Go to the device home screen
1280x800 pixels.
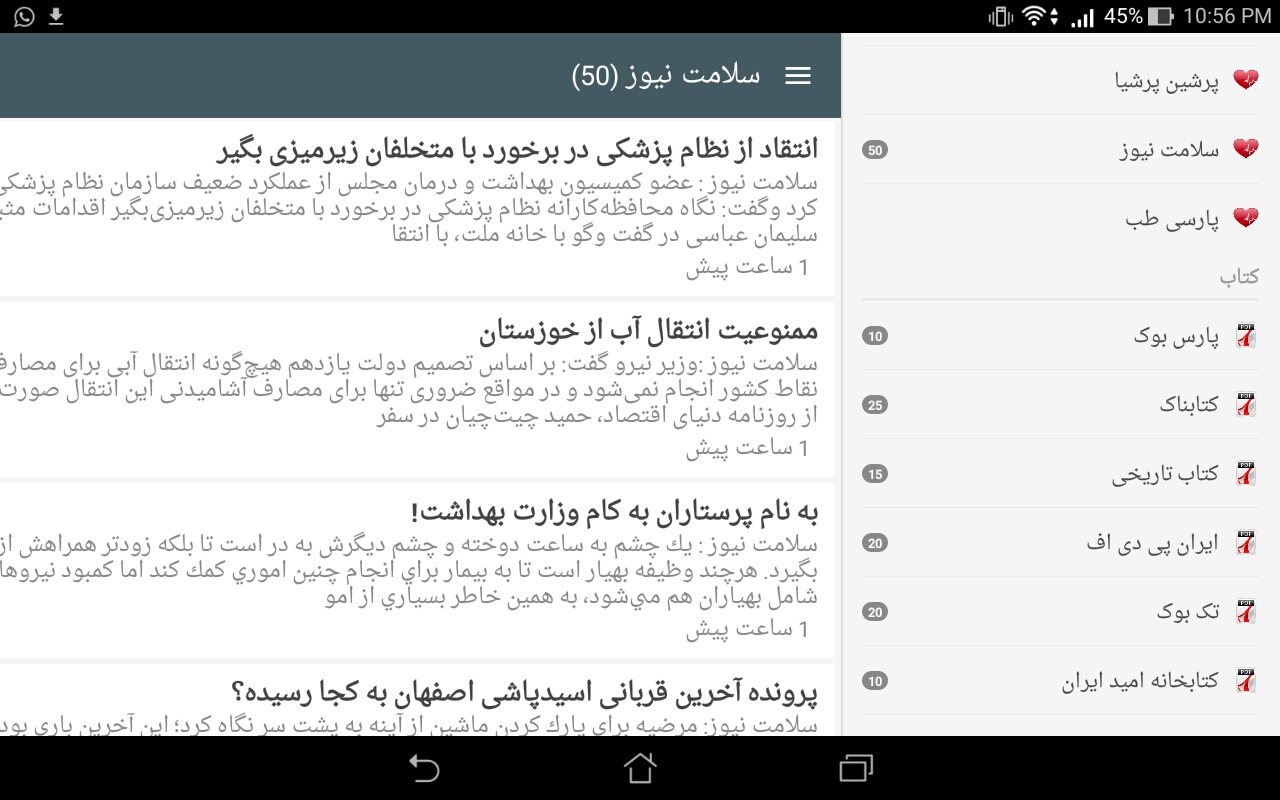640,768
